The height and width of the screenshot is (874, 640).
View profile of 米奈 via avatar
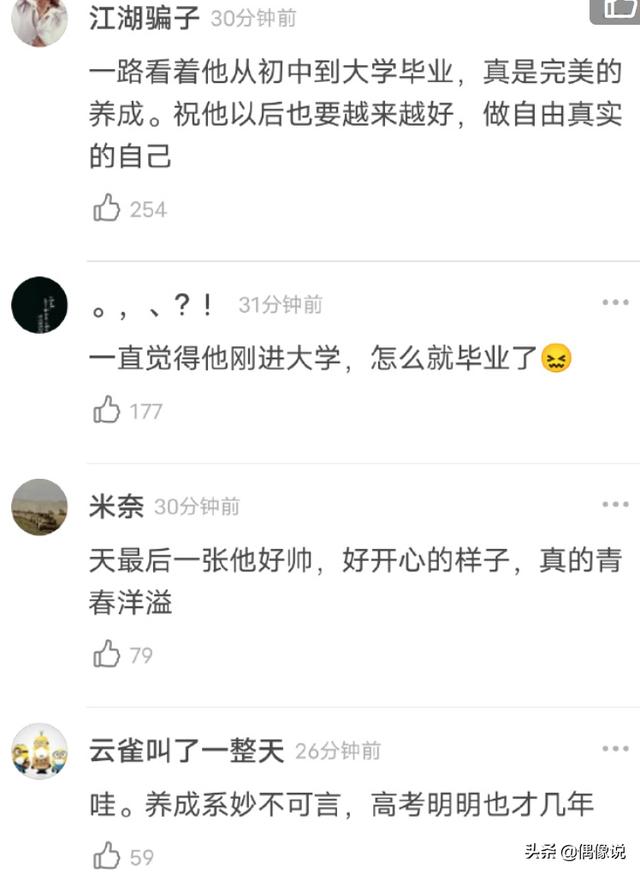coord(39,507)
